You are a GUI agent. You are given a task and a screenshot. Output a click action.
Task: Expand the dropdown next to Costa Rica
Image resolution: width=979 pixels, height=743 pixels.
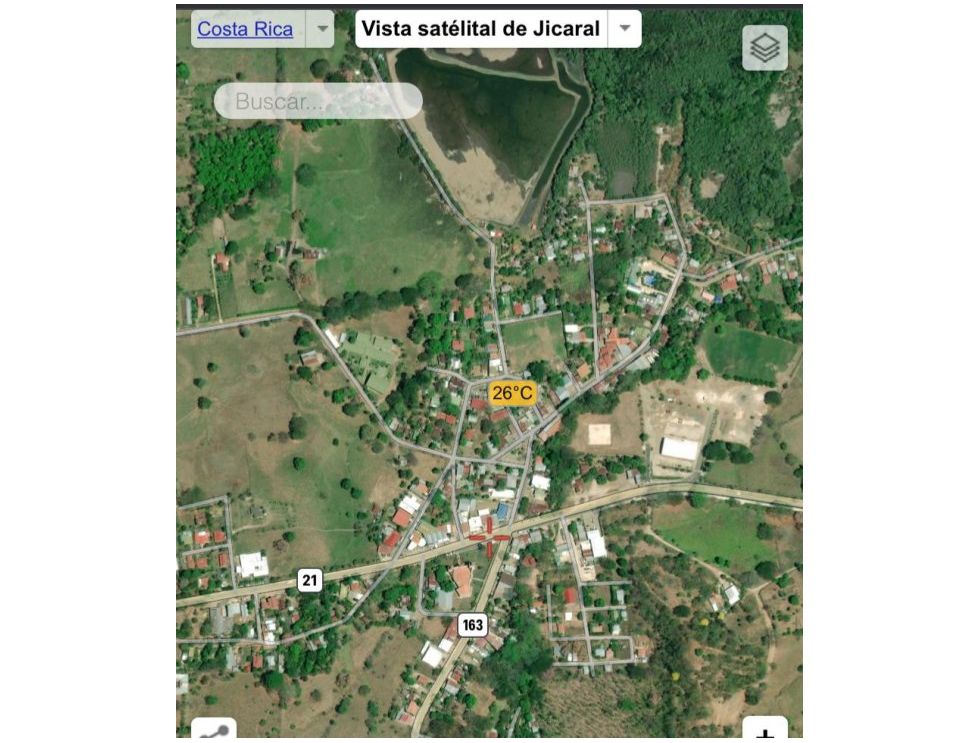[x=322, y=29]
